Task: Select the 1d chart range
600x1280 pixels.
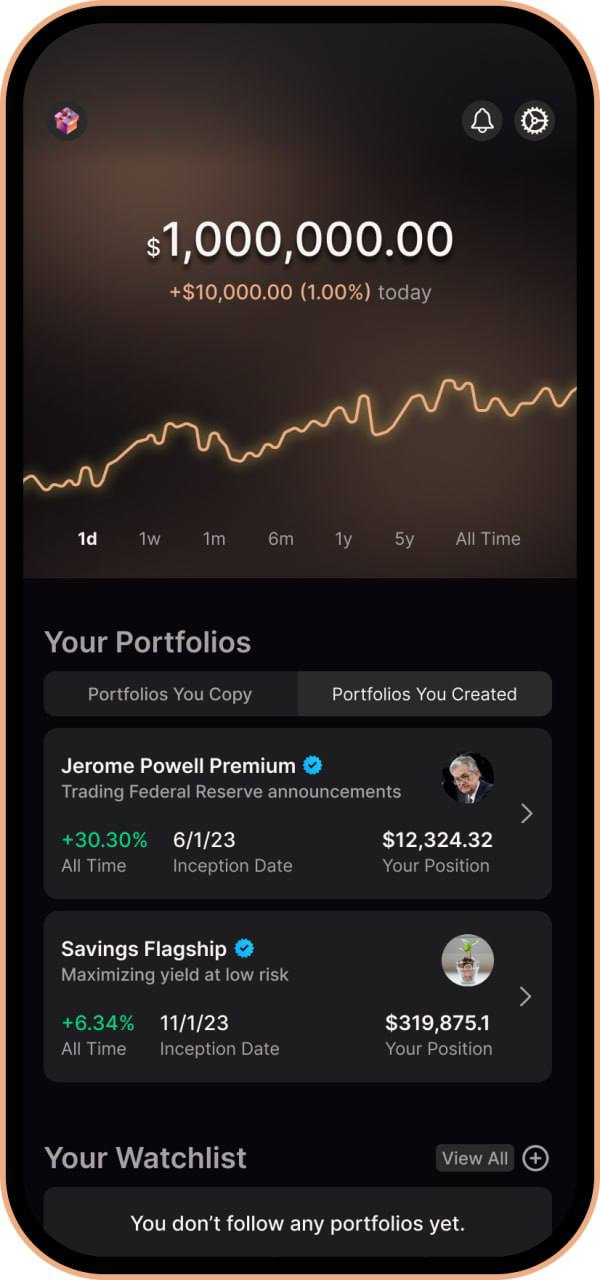Action: 87,539
